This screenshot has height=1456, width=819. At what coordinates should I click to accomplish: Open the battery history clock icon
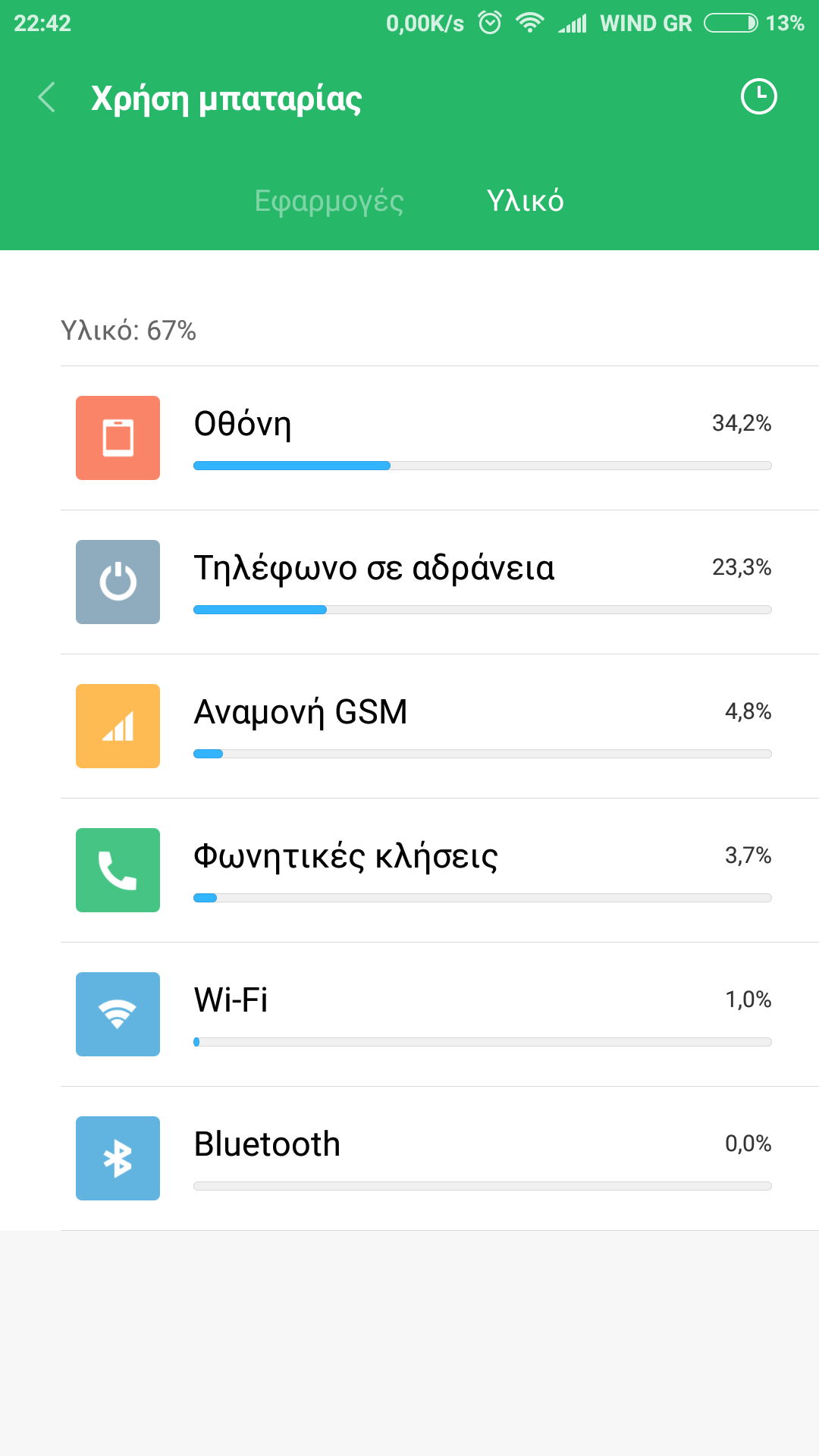(x=758, y=97)
